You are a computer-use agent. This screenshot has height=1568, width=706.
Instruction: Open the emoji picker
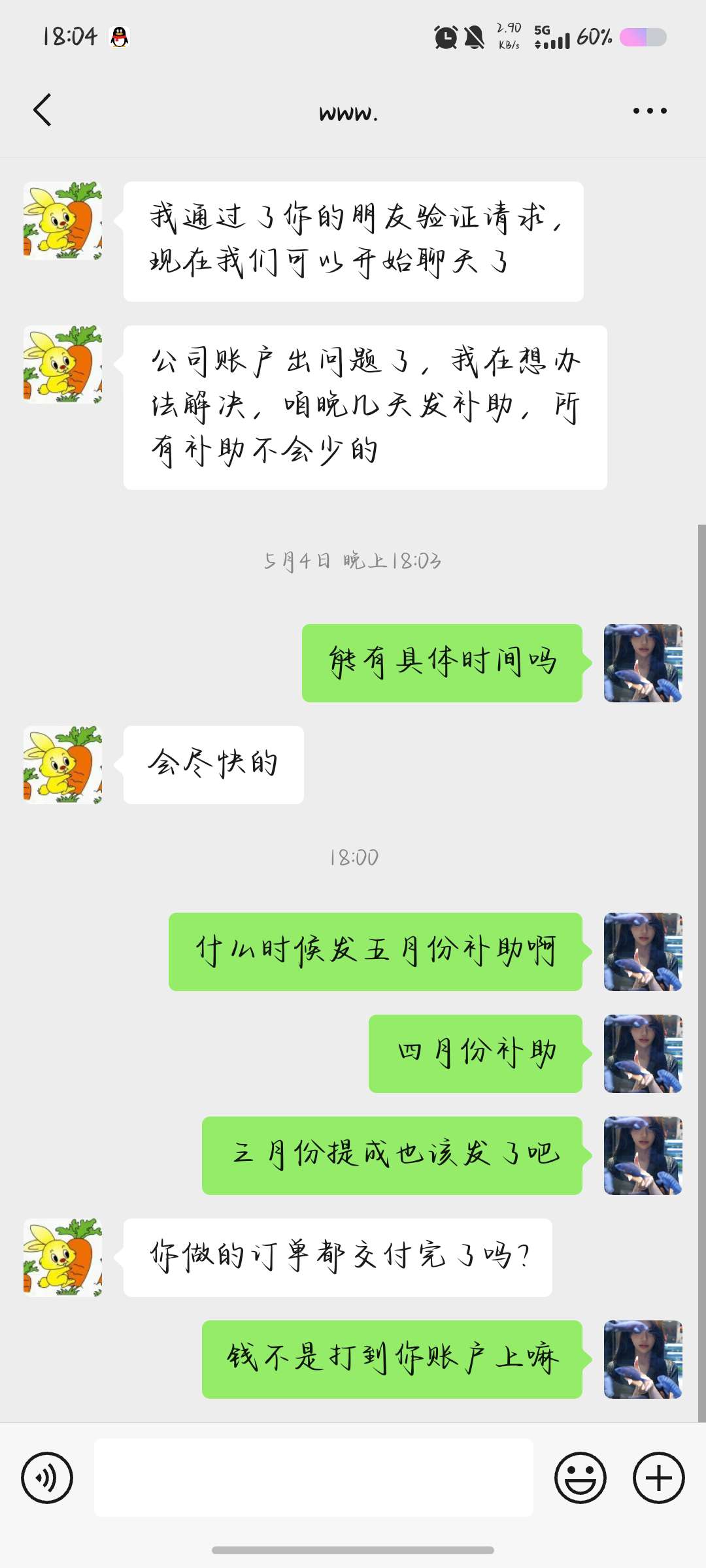point(580,1478)
